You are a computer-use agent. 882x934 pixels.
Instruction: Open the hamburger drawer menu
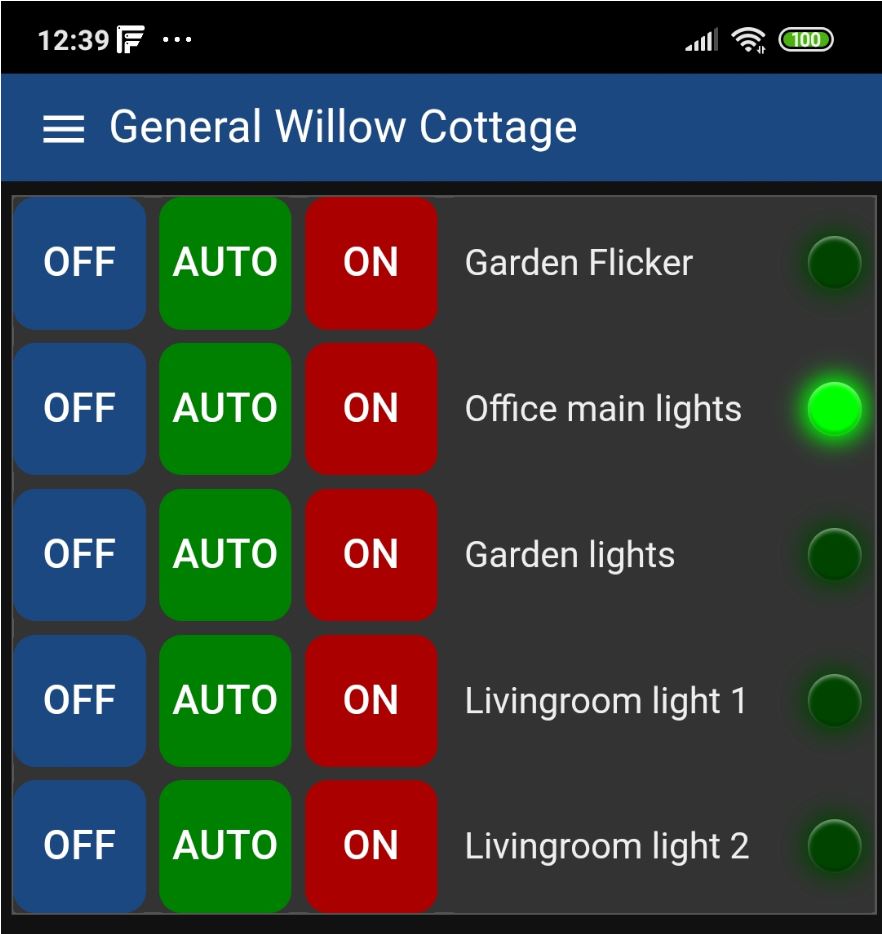tap(63, 128)
